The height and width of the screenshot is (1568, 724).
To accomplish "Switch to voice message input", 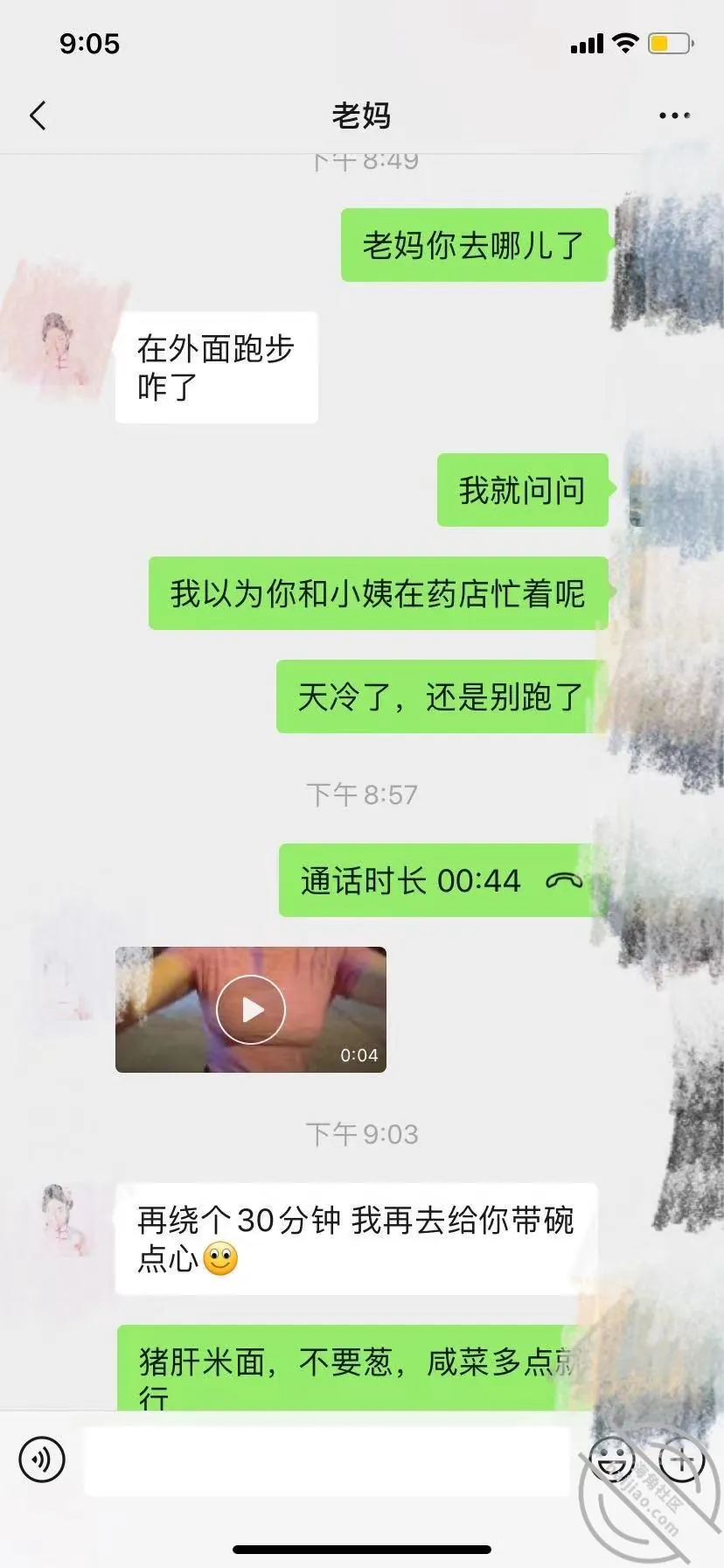I will 42,1459.
